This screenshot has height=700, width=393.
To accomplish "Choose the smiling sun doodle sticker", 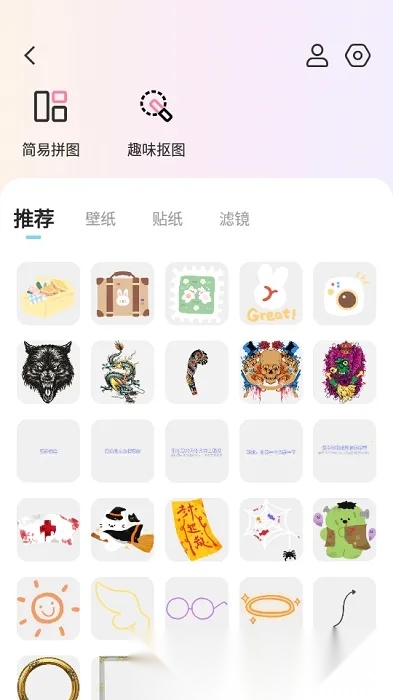I will (48, 608).
